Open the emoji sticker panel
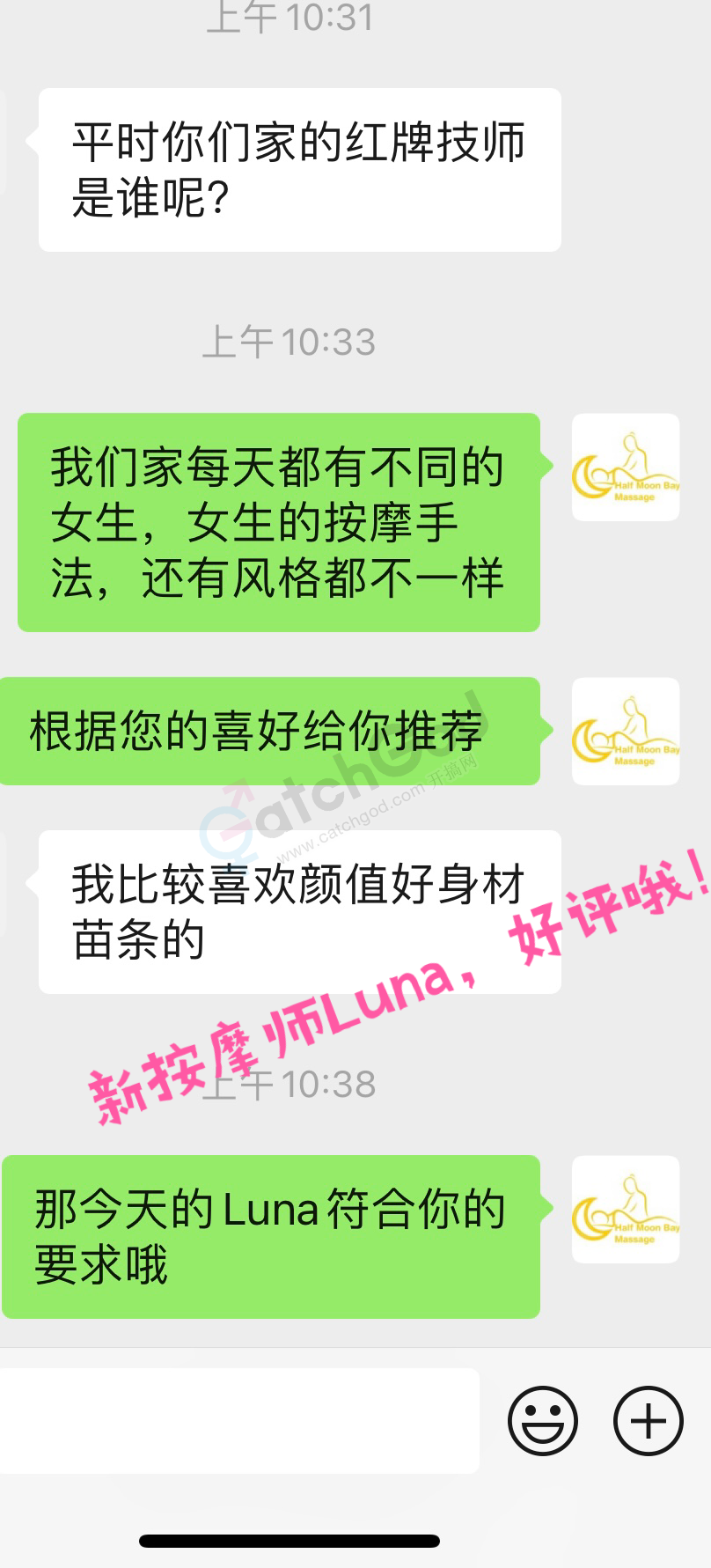The height and width of the screenshot is (1568, 711). [x=543, y=1420]
